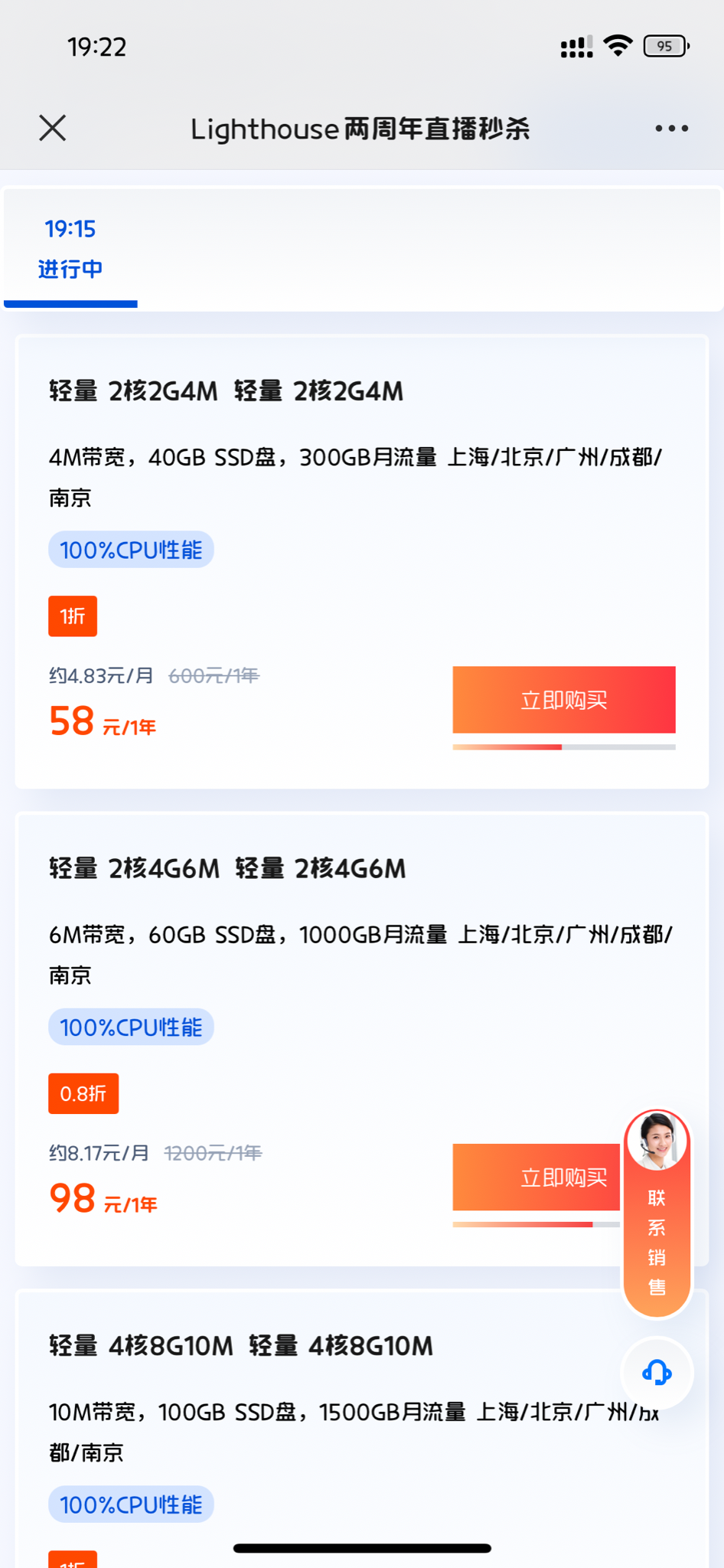Open the three-dot overflow menu
Viewport: 724px width, 1568px height.
click(x=671, y=129)
